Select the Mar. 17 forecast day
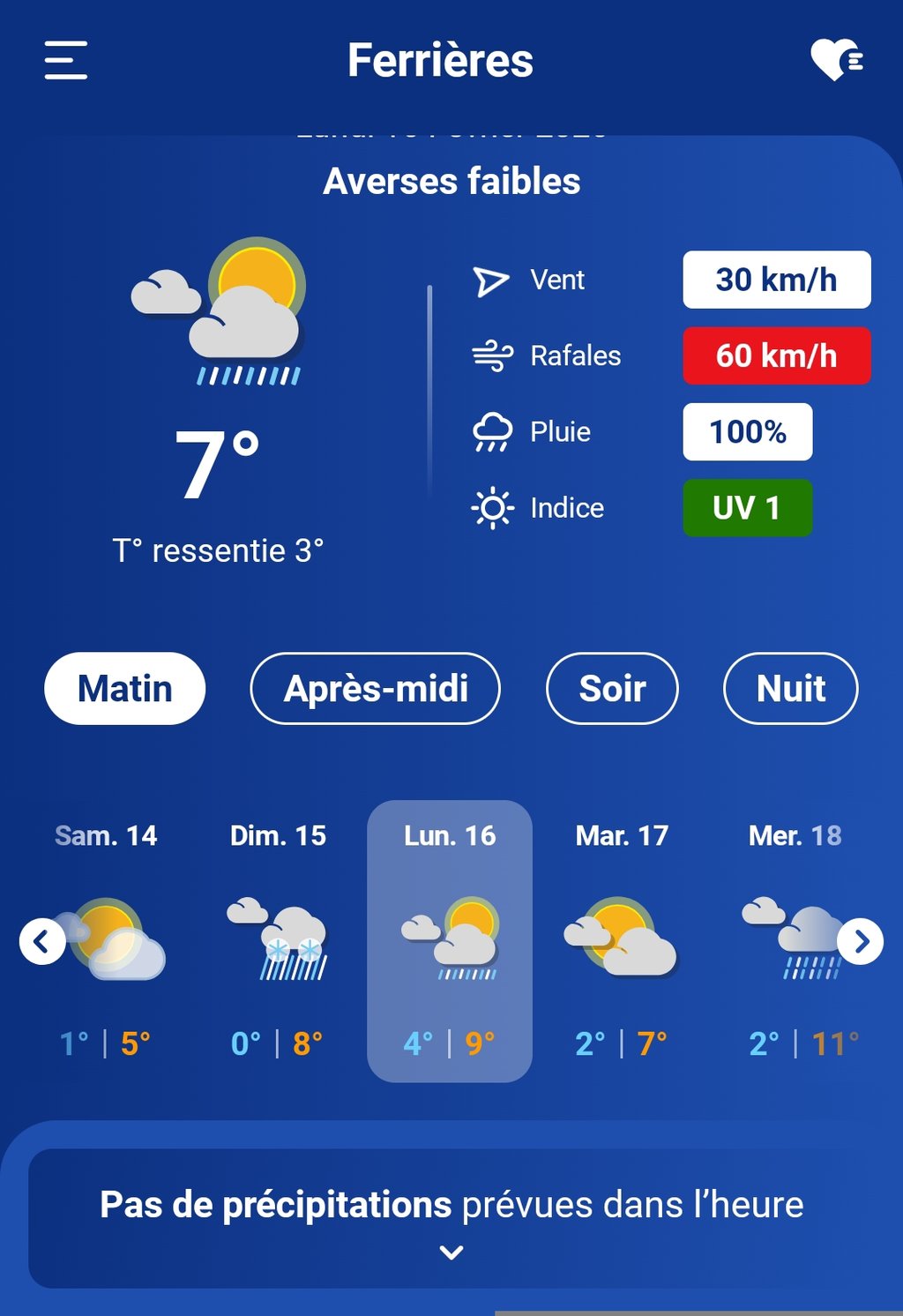 pos(622,939)
